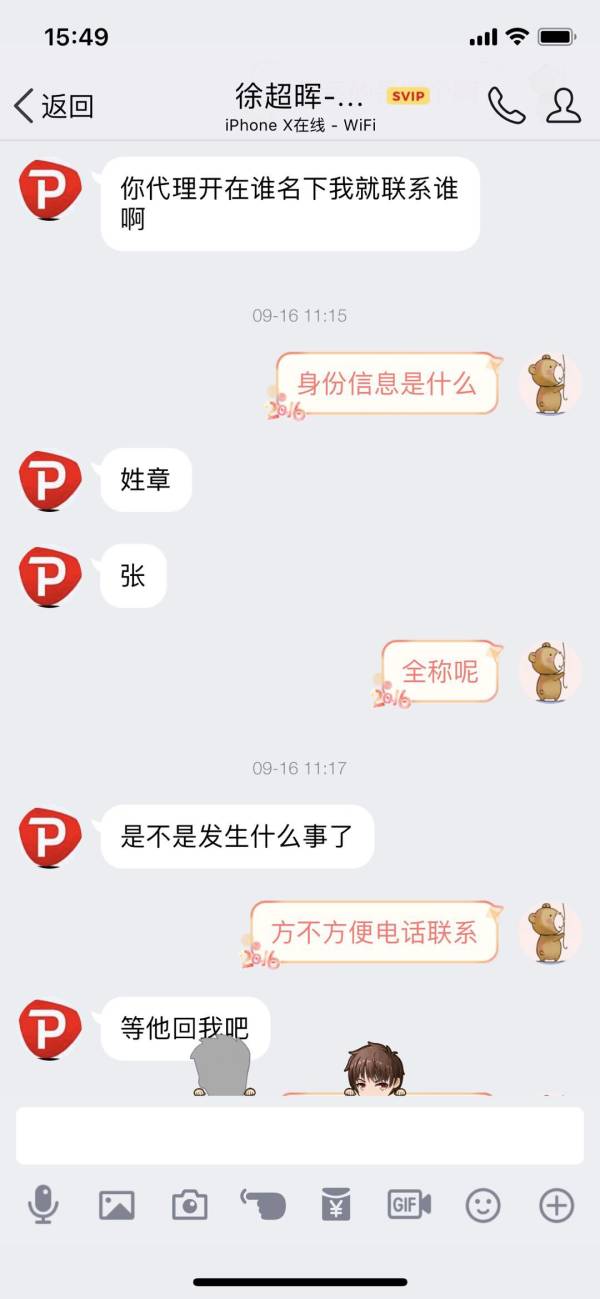Tap my bear avatar beside 全称呢
The width and height of the screenshot is (600, 1299).
coord(549,671)
